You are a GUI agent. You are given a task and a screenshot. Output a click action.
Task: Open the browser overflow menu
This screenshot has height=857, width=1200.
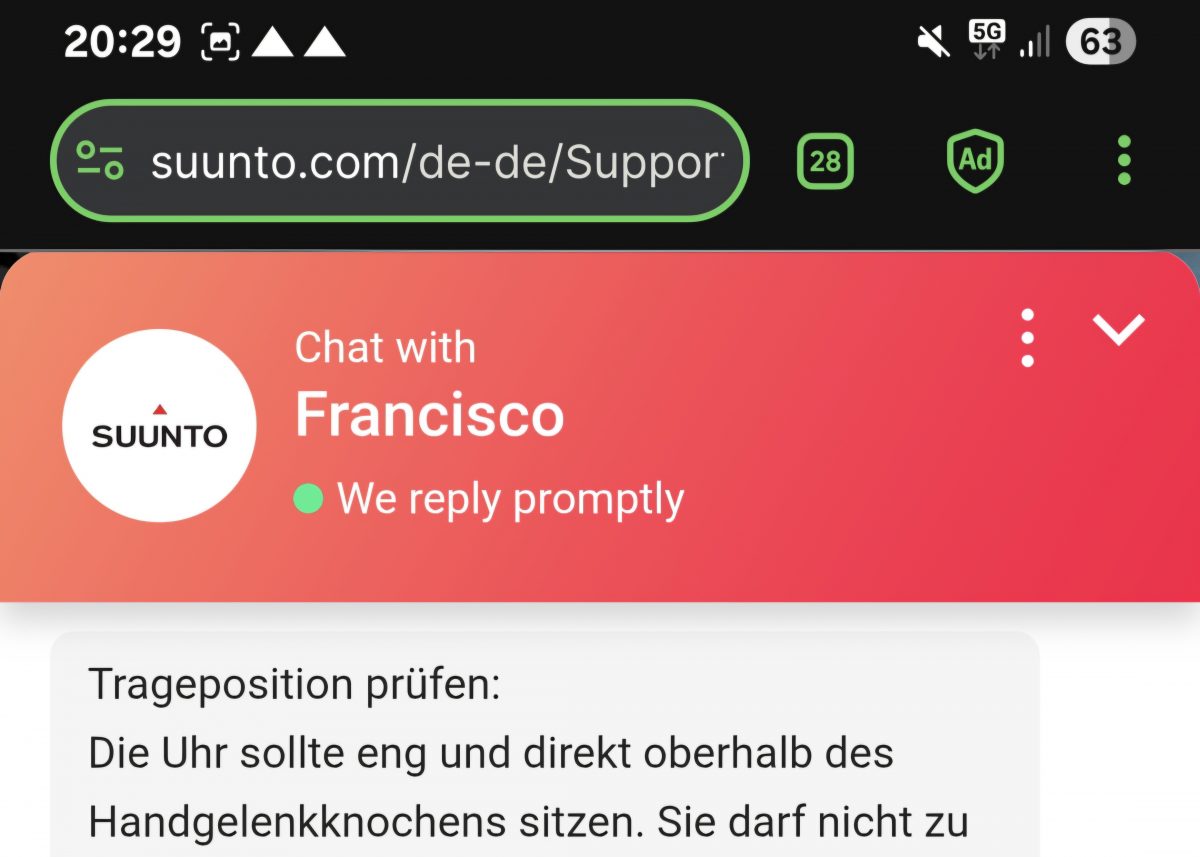tap(1124, 160)
